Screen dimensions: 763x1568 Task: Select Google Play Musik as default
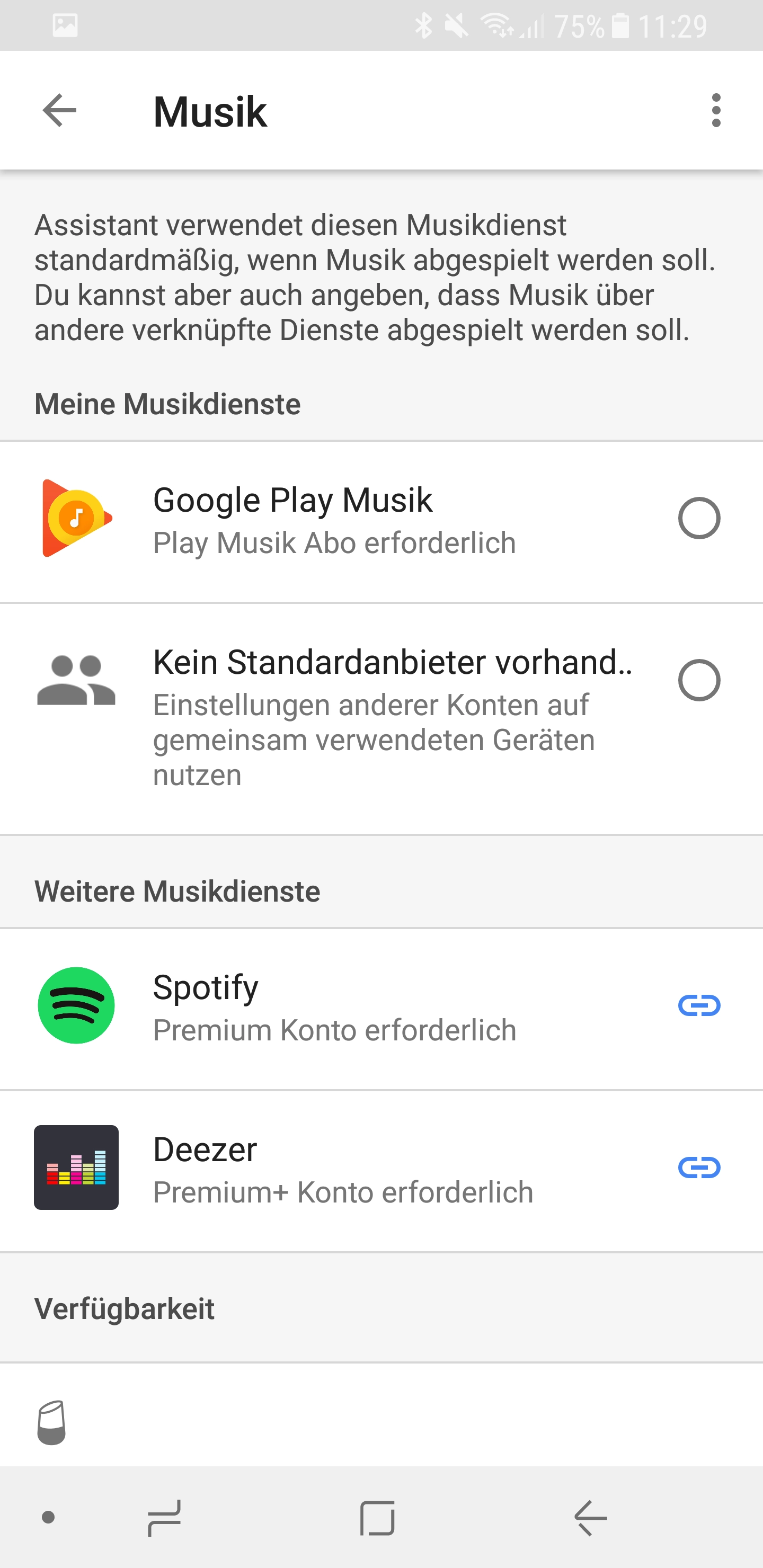click(x=699, y=518)
